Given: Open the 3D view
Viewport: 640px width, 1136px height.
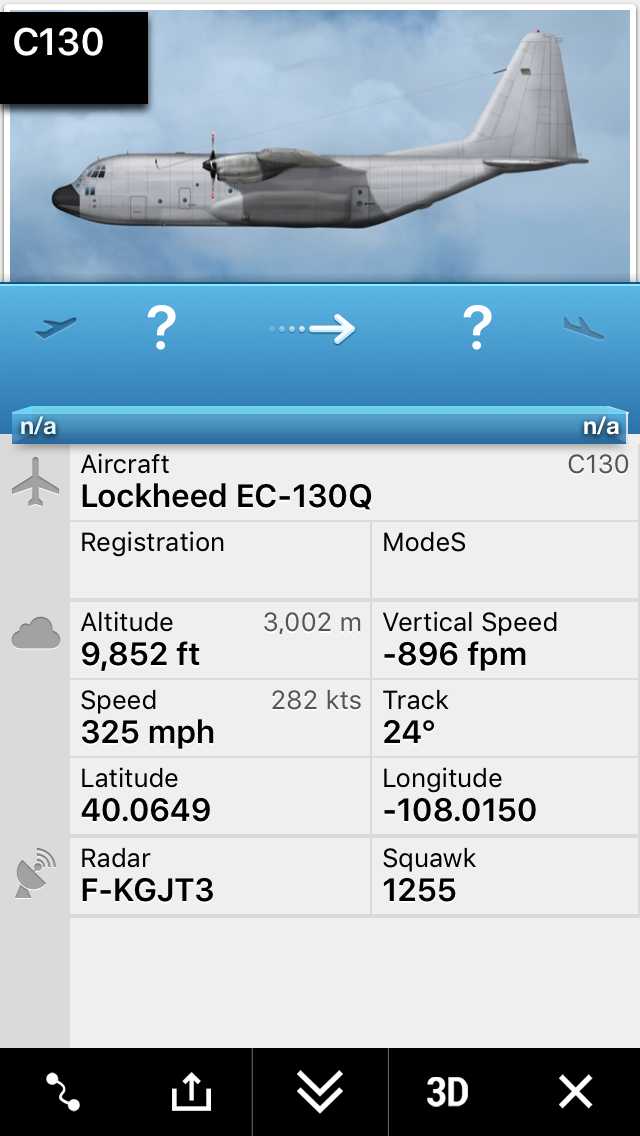Looking at the screenshot, I should point(447,1092).
